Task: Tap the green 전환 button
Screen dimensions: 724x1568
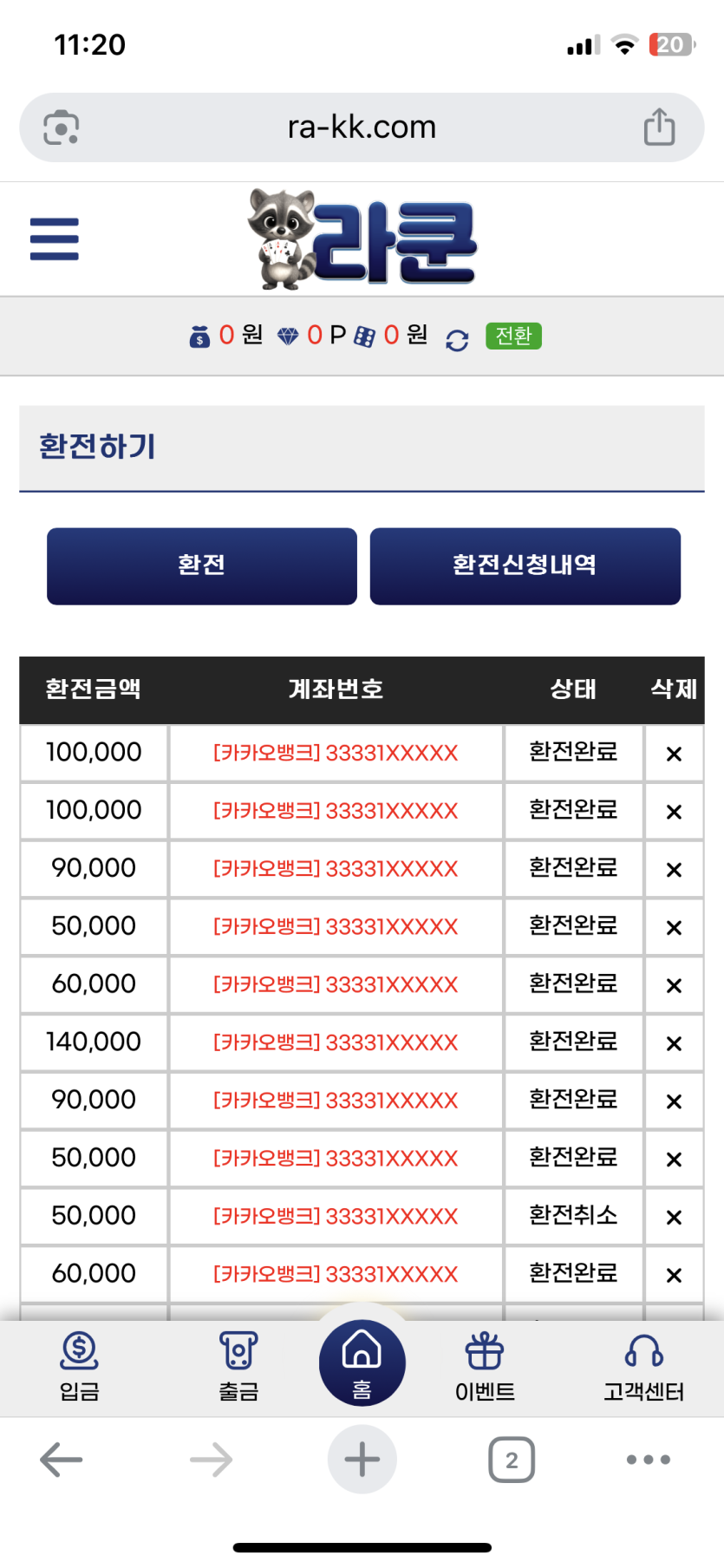Action: point(513,336)
